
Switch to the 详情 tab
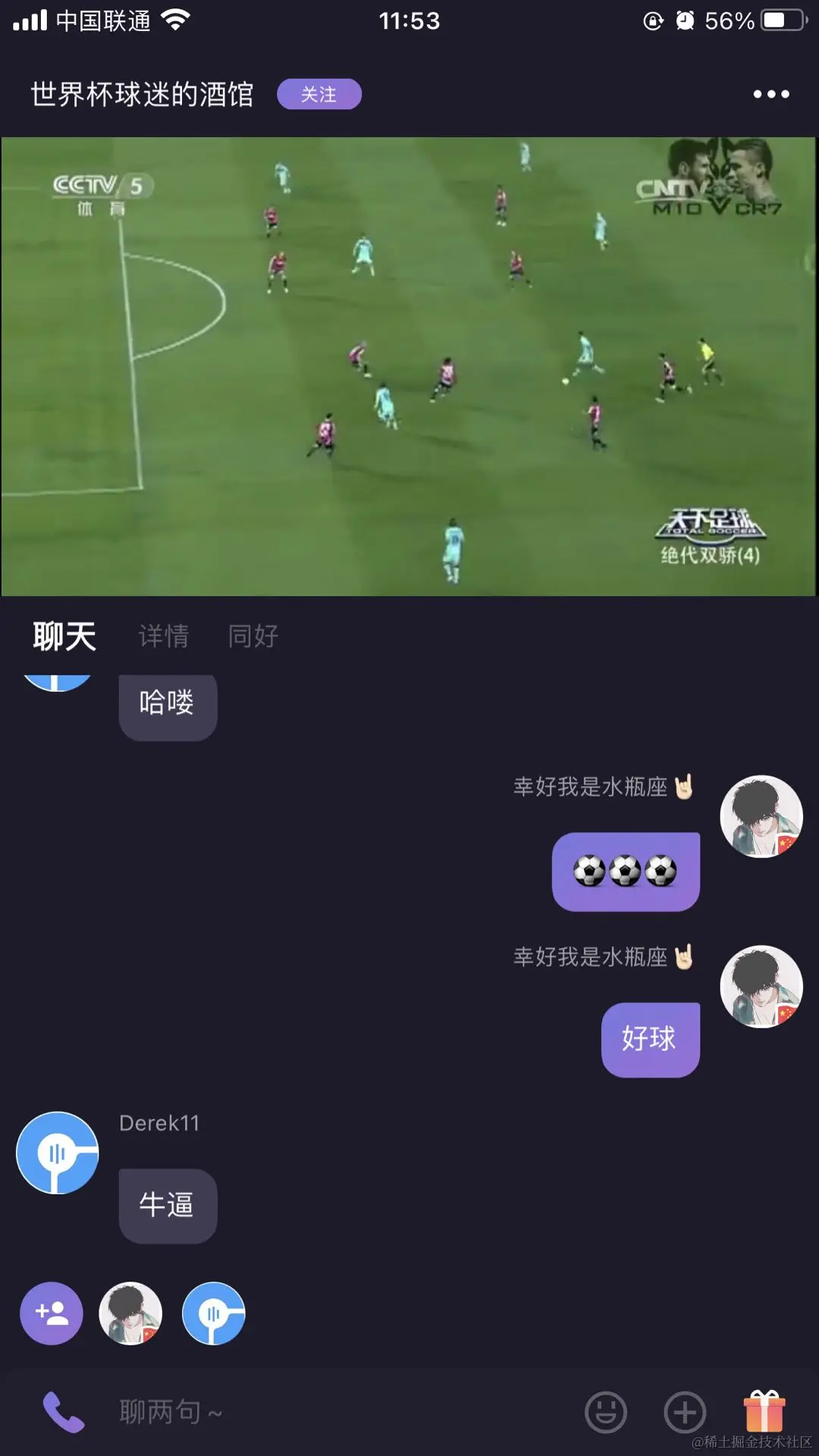coord(163,635)
